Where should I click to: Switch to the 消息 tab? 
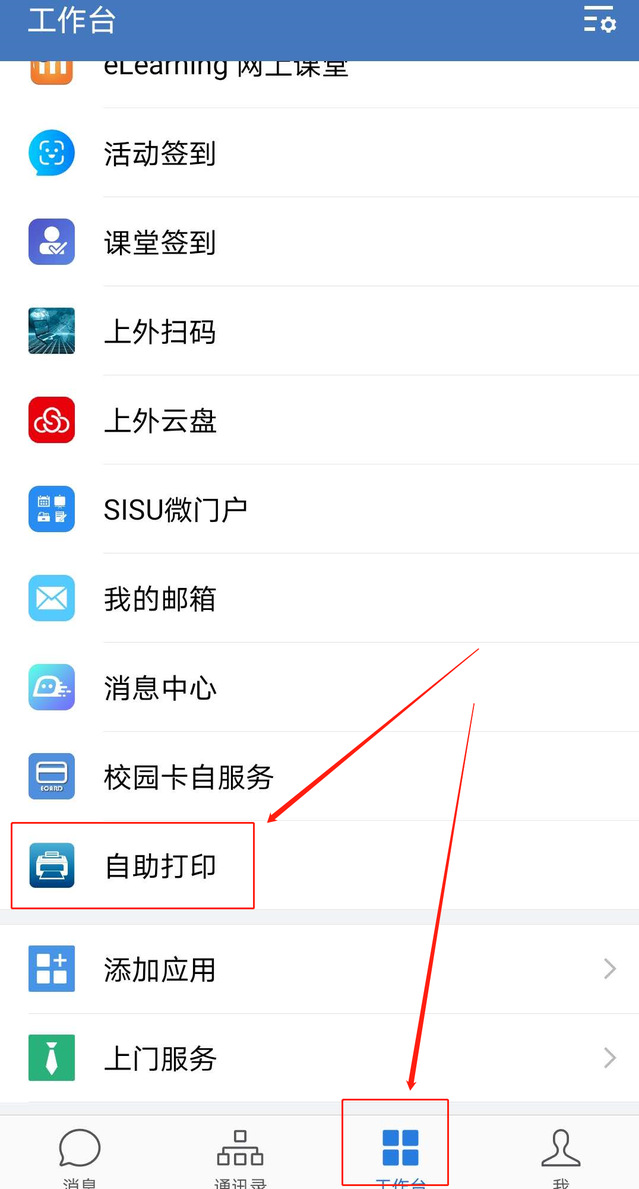click(80, 1155)
